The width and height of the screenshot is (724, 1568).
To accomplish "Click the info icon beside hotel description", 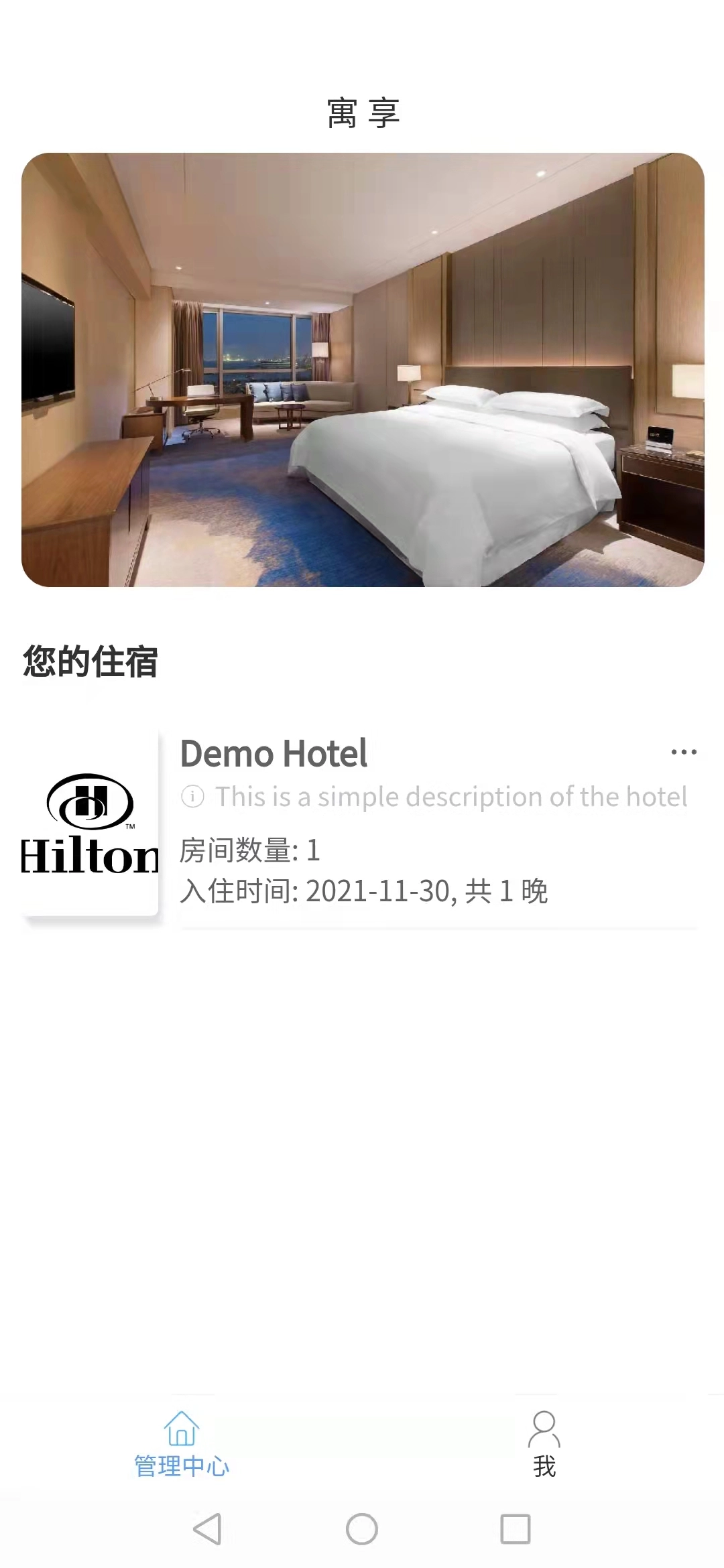I will pos(194,797).
